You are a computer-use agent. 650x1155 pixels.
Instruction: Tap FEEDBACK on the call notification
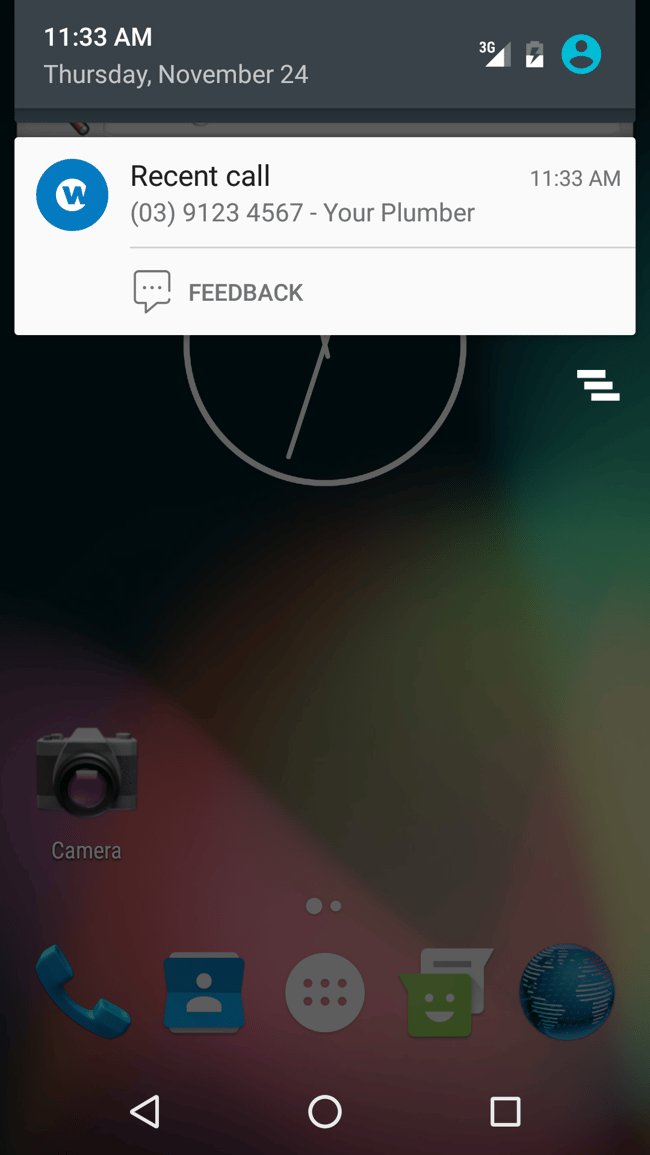tap(219, 292)
